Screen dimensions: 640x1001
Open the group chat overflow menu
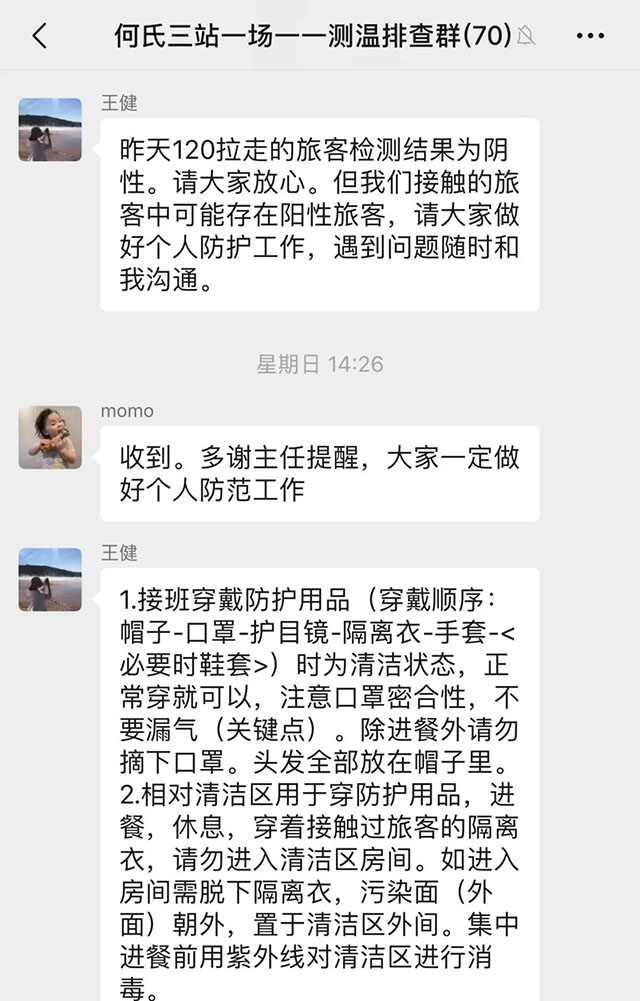591,37
